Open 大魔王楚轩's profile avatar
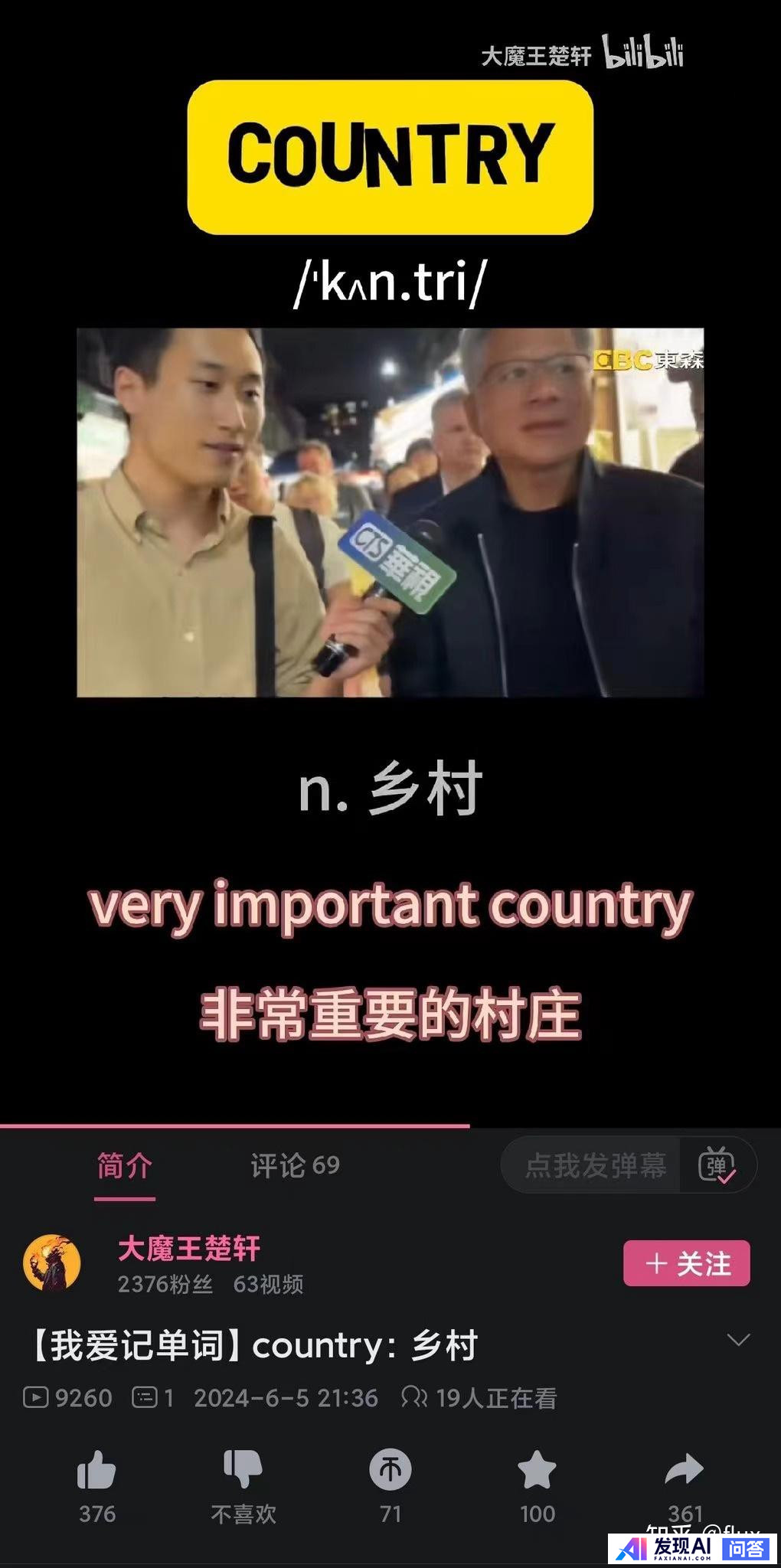 tap(52, 1263)
